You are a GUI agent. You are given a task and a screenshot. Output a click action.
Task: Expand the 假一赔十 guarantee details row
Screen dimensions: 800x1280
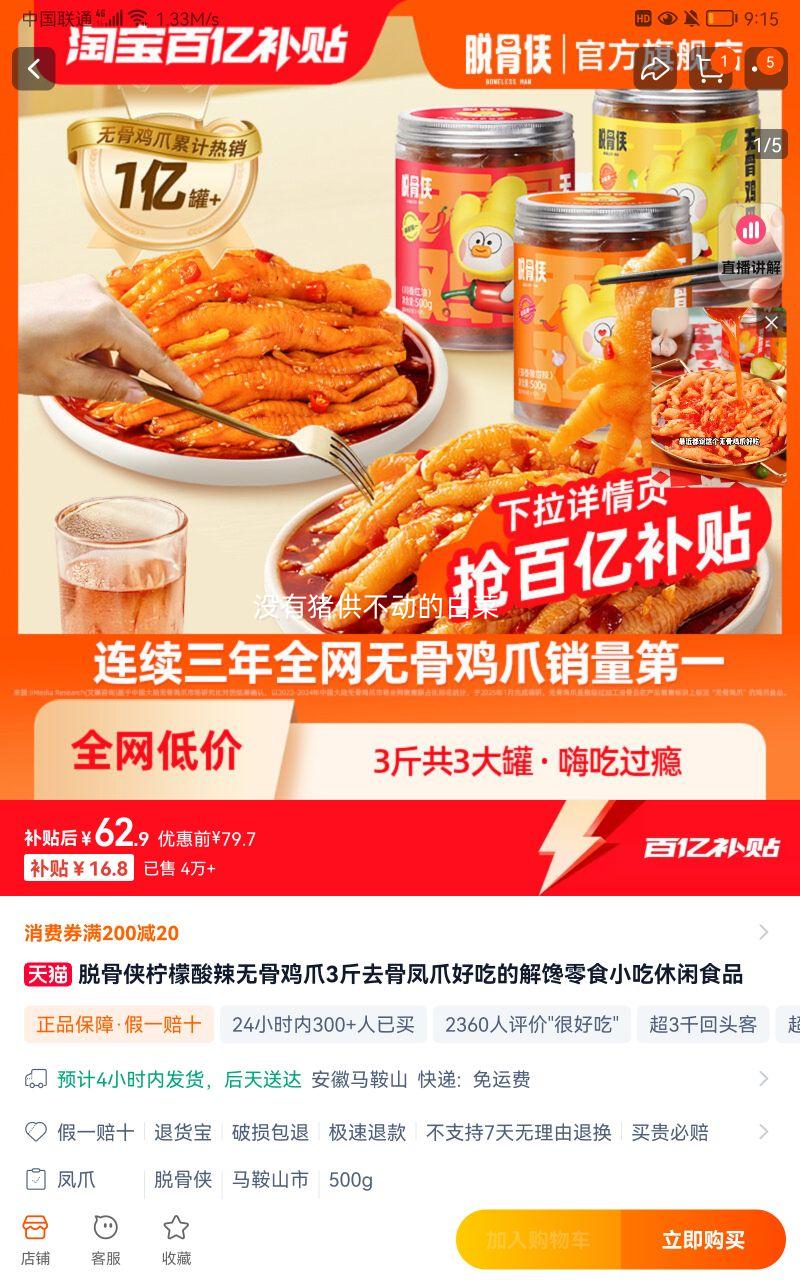[400, 1132]
